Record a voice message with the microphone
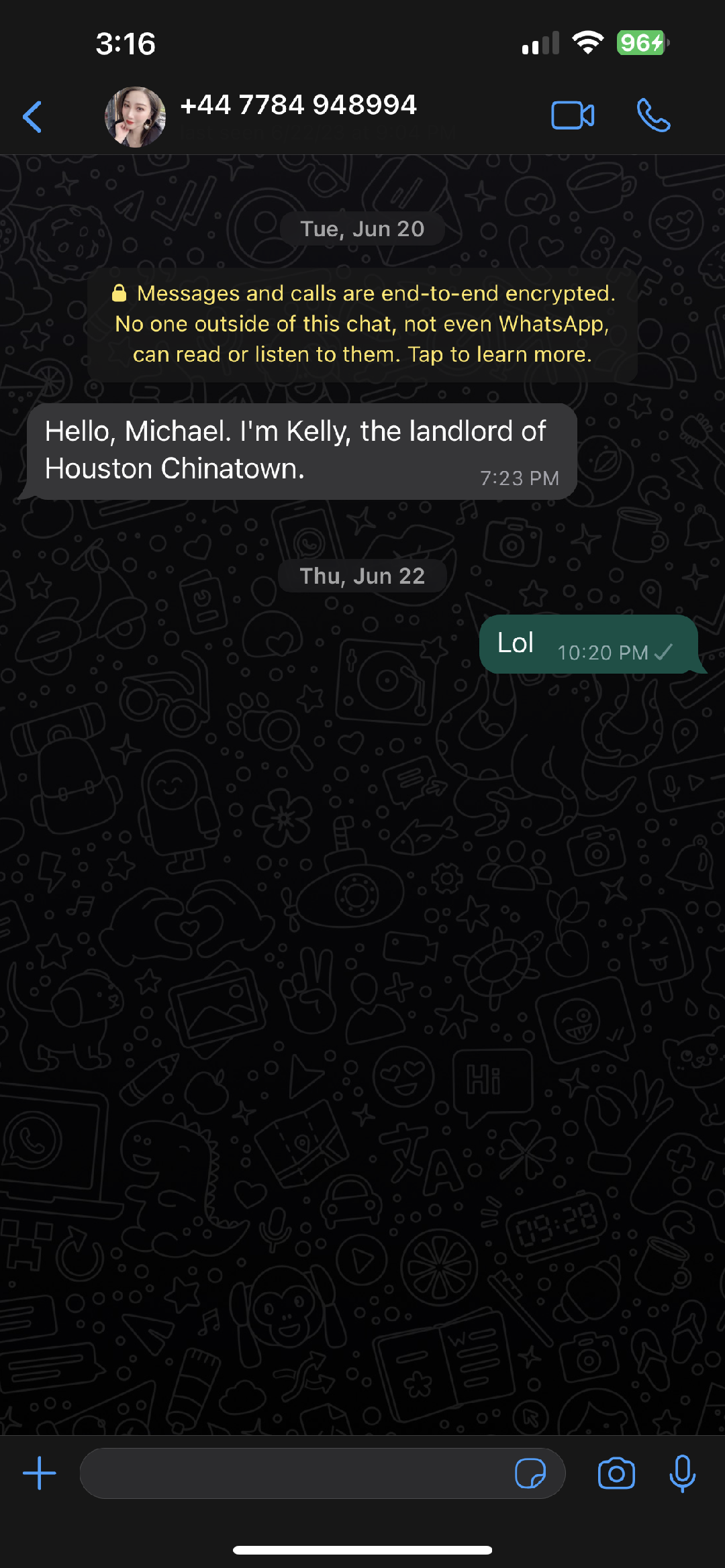The height and width of the screenshot is (1568, 725). coord(682,1473)
